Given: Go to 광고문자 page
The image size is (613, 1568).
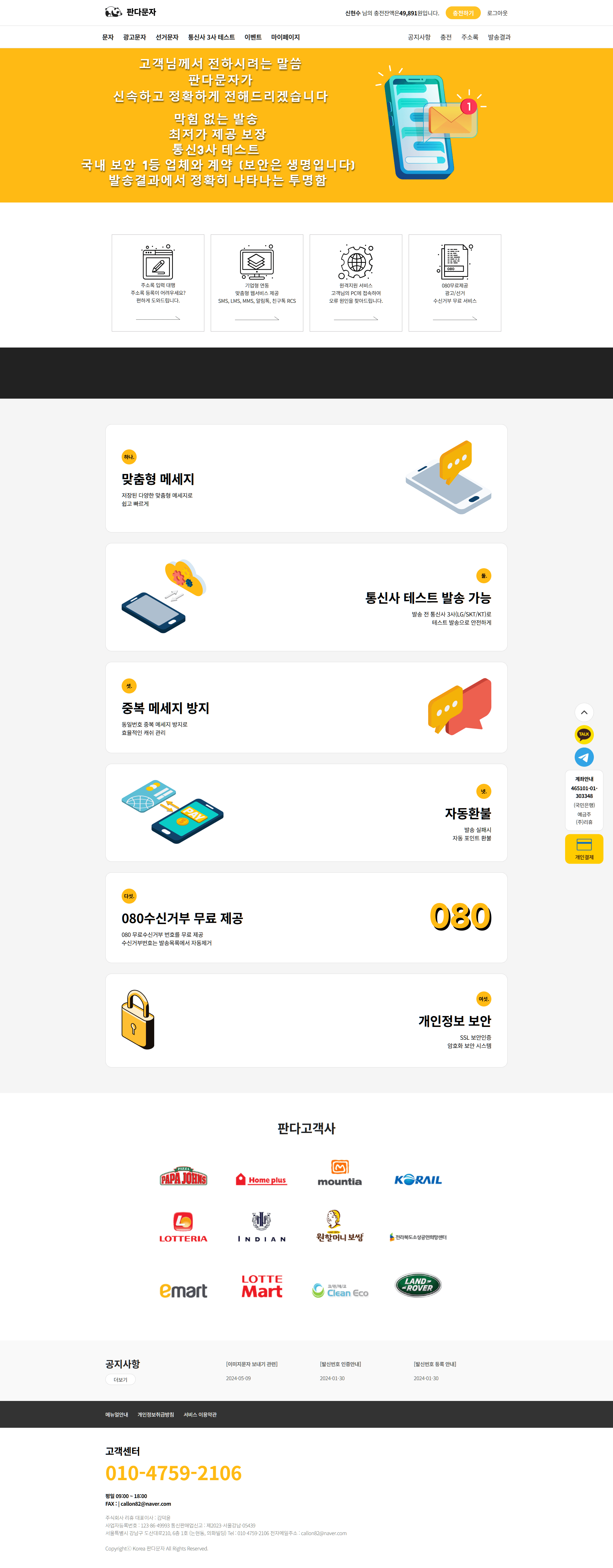Looking at the screenshot, I should click(134, 37).
